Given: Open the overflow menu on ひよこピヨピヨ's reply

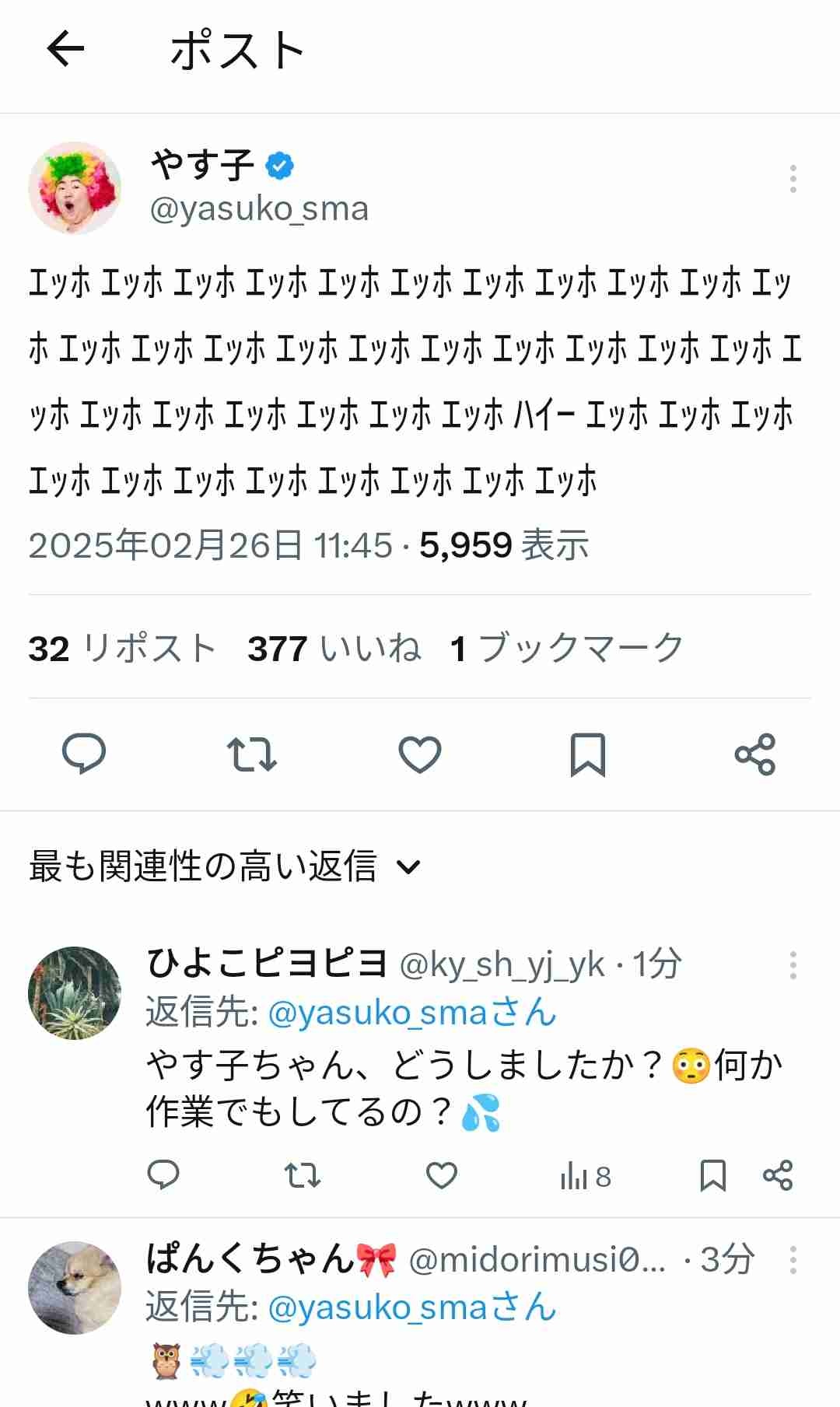Looking at the screenshot, I should 793,965.
